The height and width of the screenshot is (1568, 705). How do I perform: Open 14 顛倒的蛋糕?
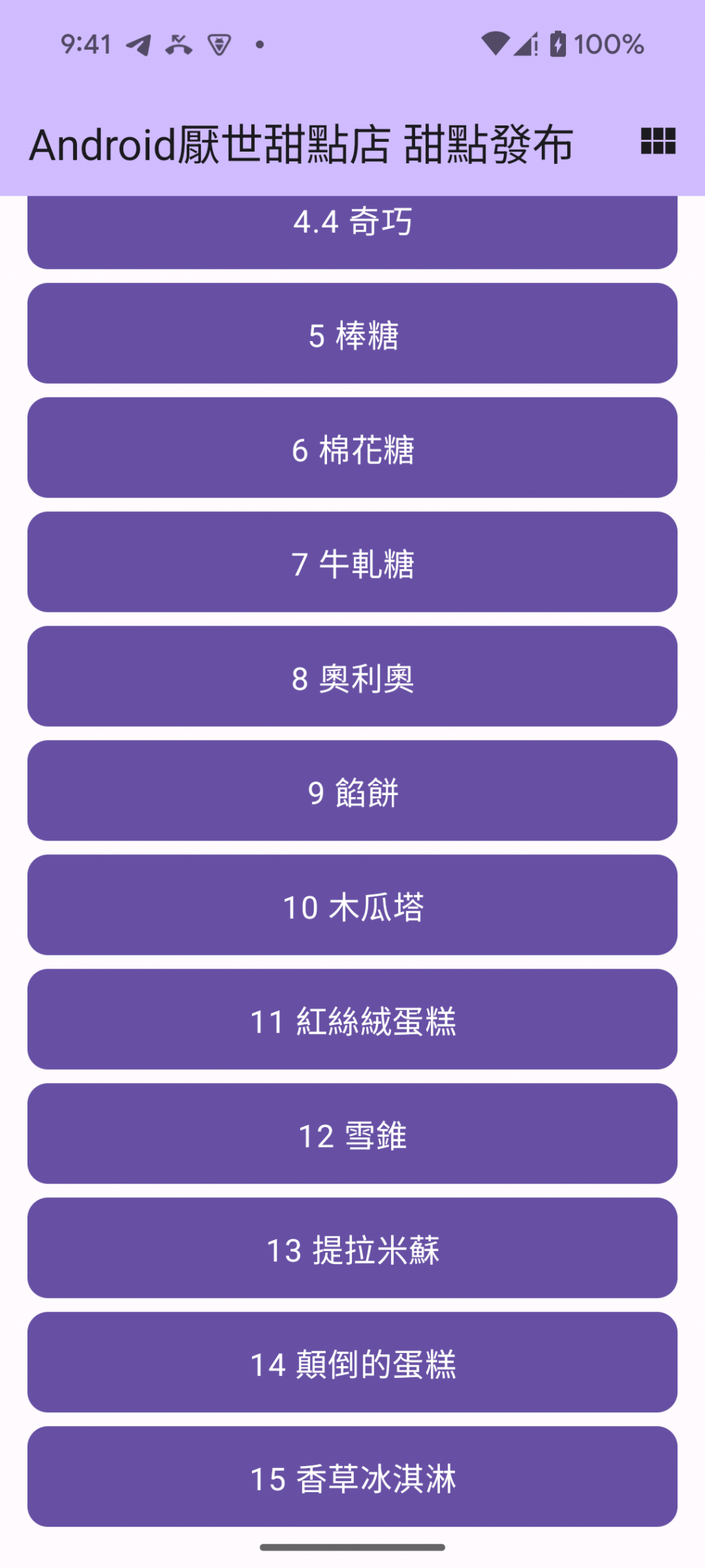(352, 1363)
